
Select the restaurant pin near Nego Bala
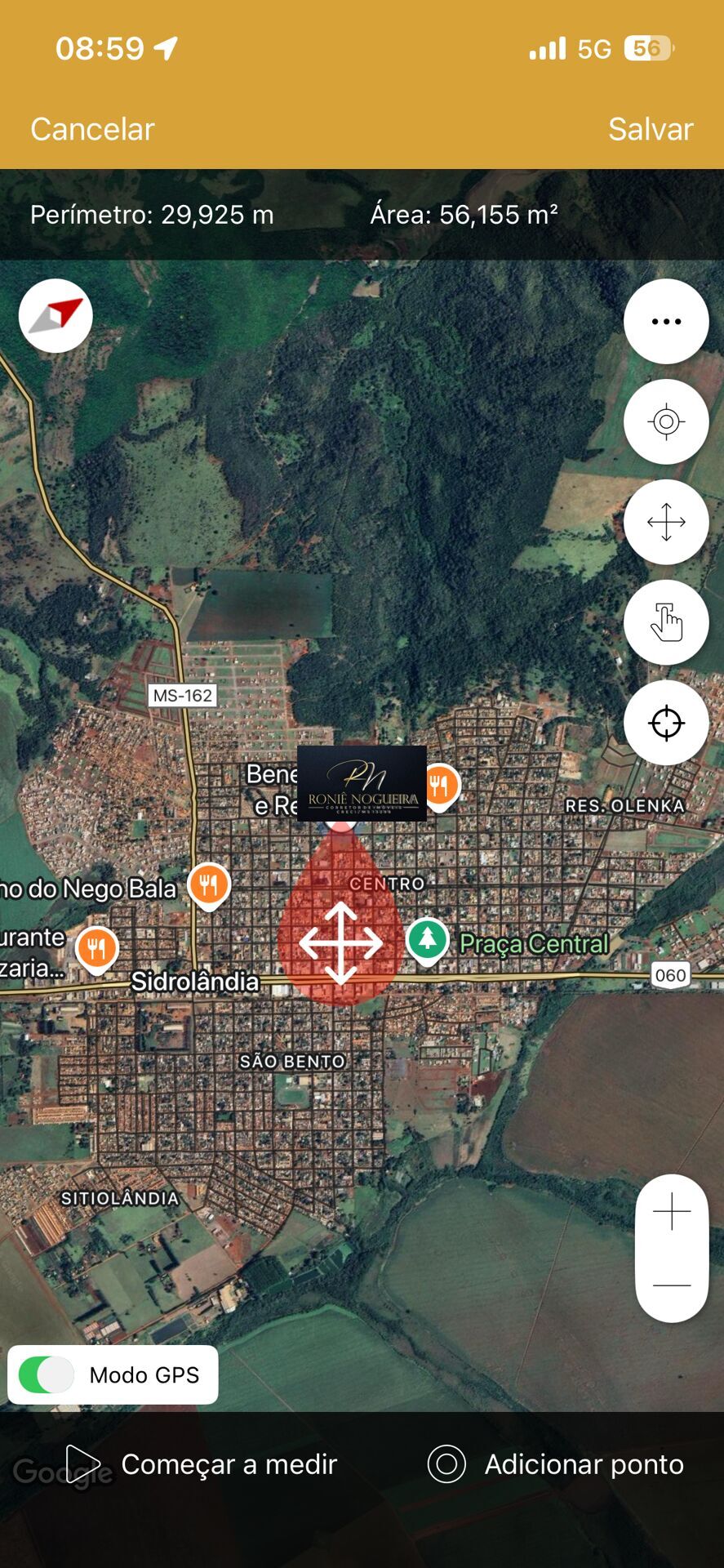point(209,884)
